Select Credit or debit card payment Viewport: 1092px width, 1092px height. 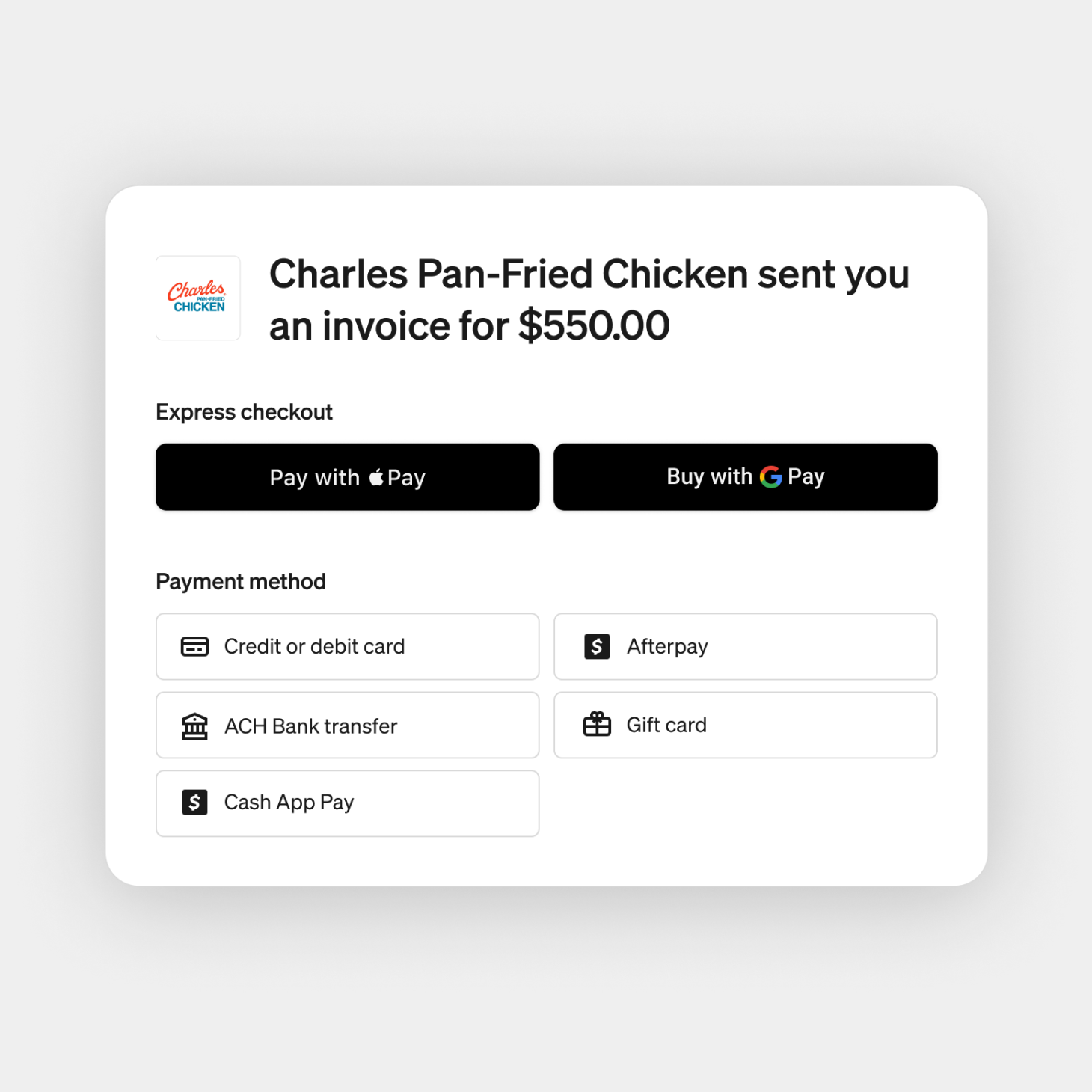coord(347,646)
